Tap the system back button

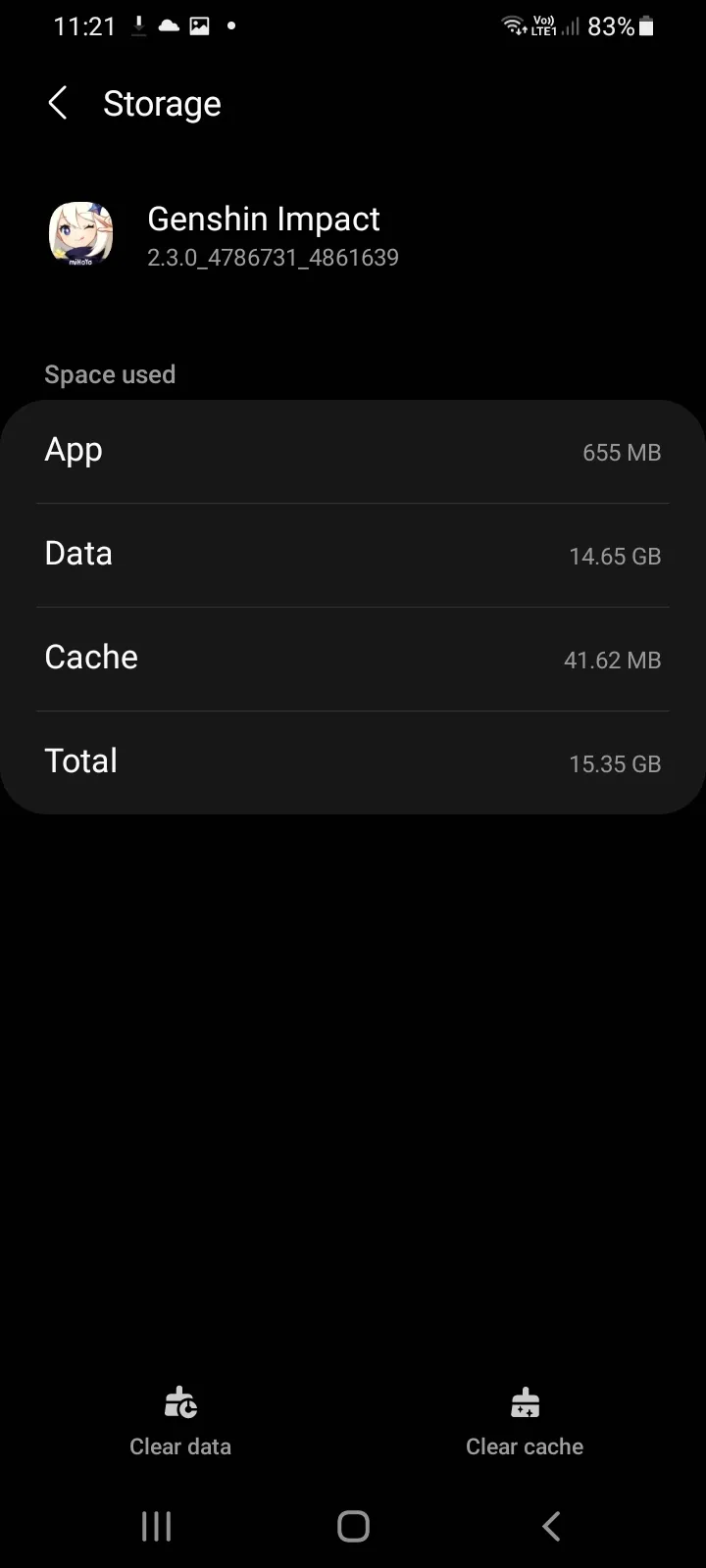[x=551, y=1526]
